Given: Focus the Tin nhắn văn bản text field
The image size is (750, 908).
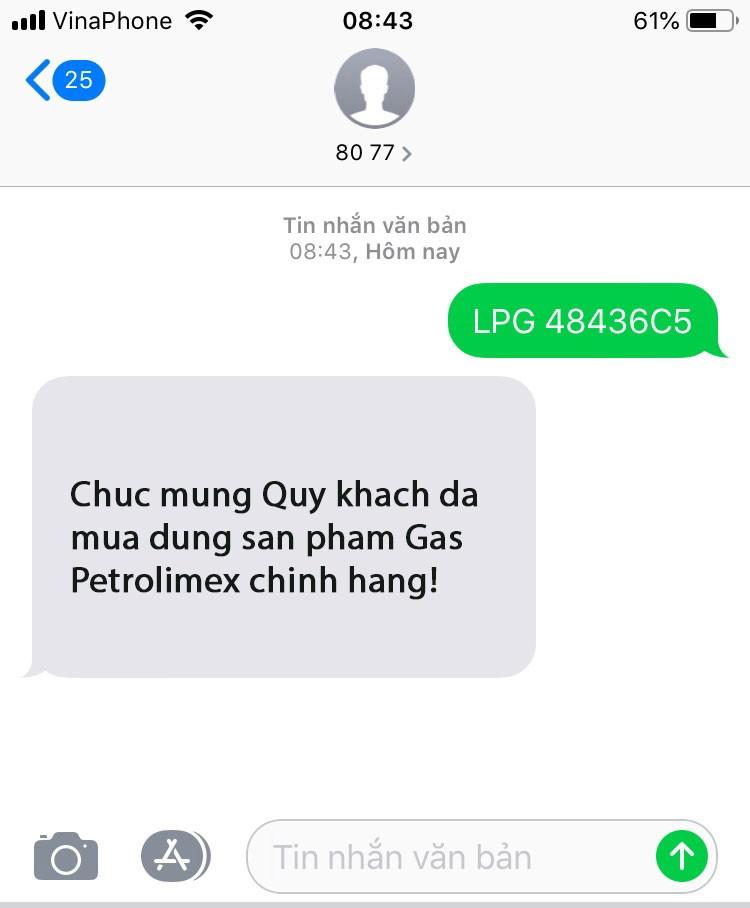Looking at the screenshot, I should pyautogui.click(x=450, y=857).
